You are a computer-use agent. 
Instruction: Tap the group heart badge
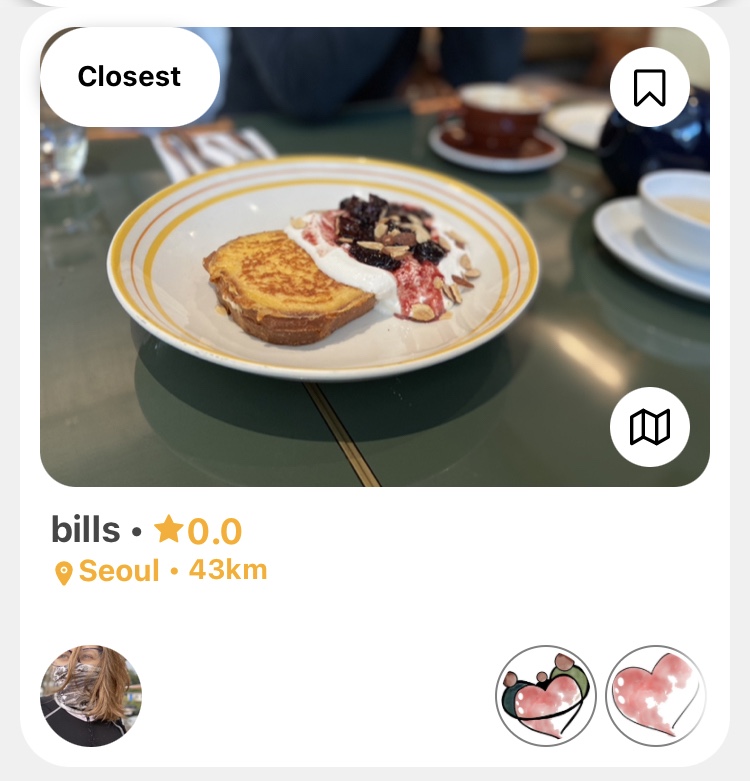point(546,695)
